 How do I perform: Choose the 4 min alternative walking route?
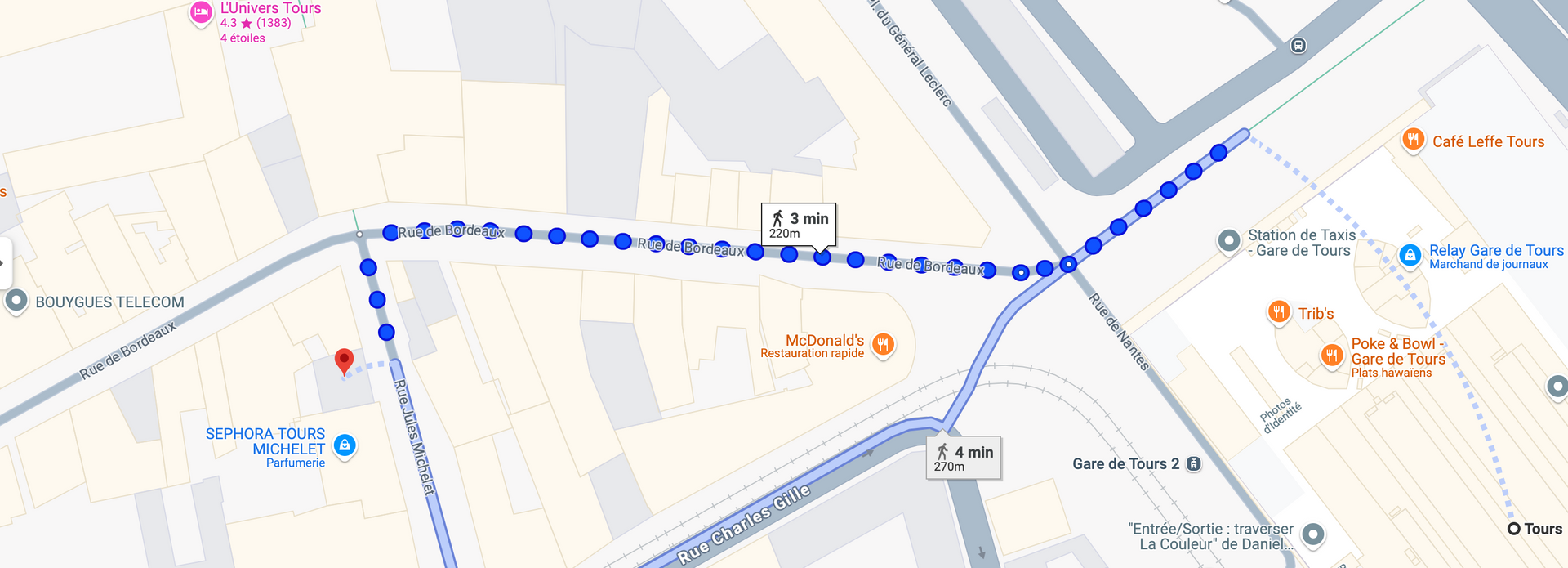coord(964,458)
